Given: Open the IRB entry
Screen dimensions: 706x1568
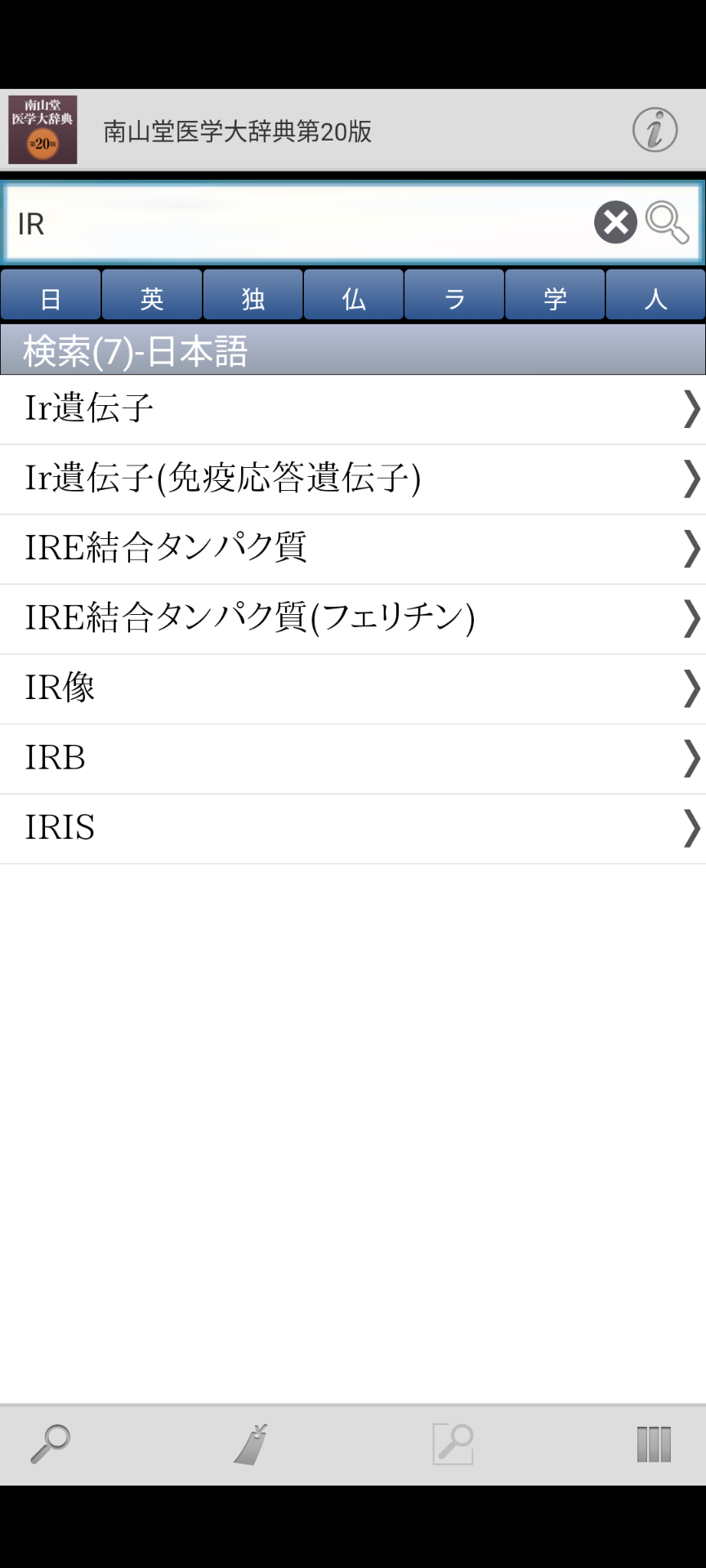Looking at the screenshot, I should 353,759.
